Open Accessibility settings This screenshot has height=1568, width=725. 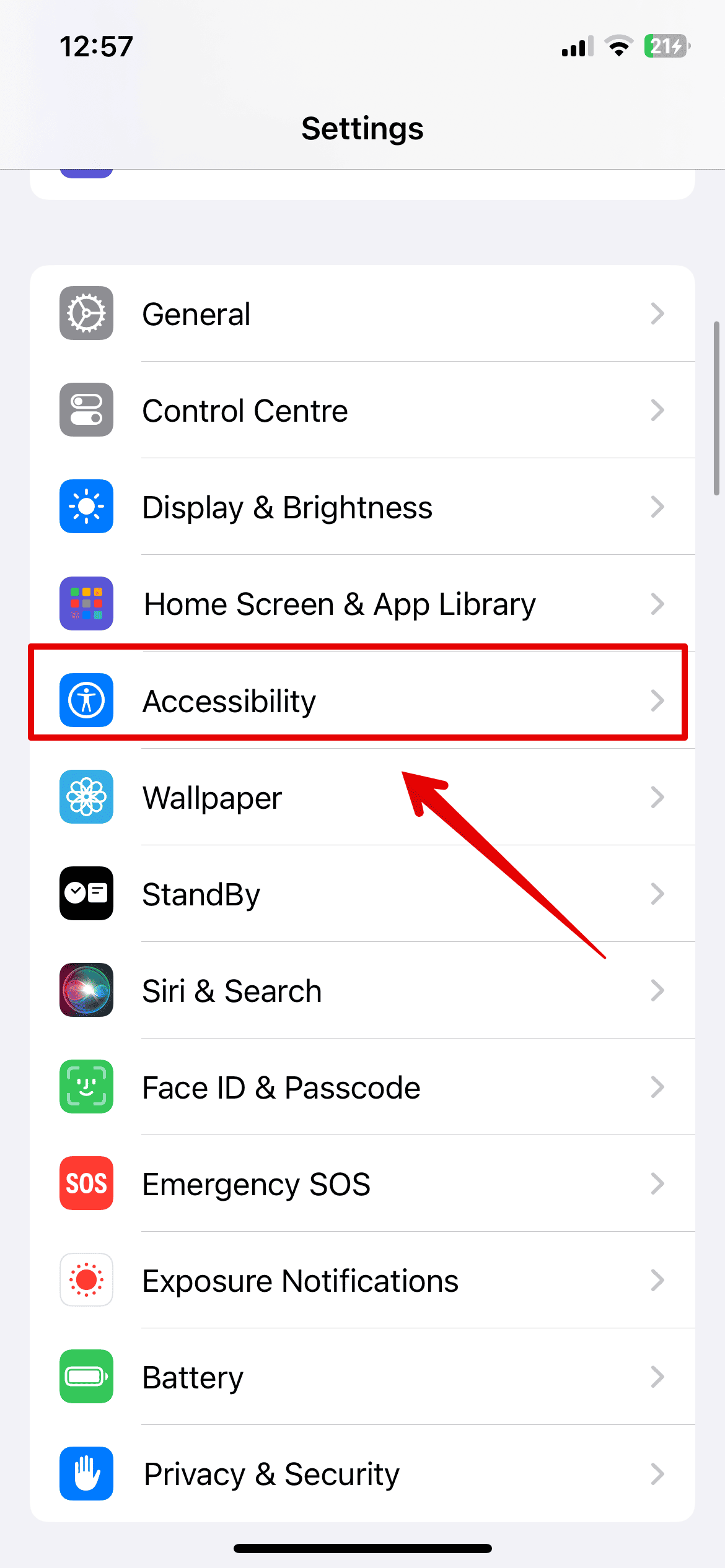pos(362,700)
